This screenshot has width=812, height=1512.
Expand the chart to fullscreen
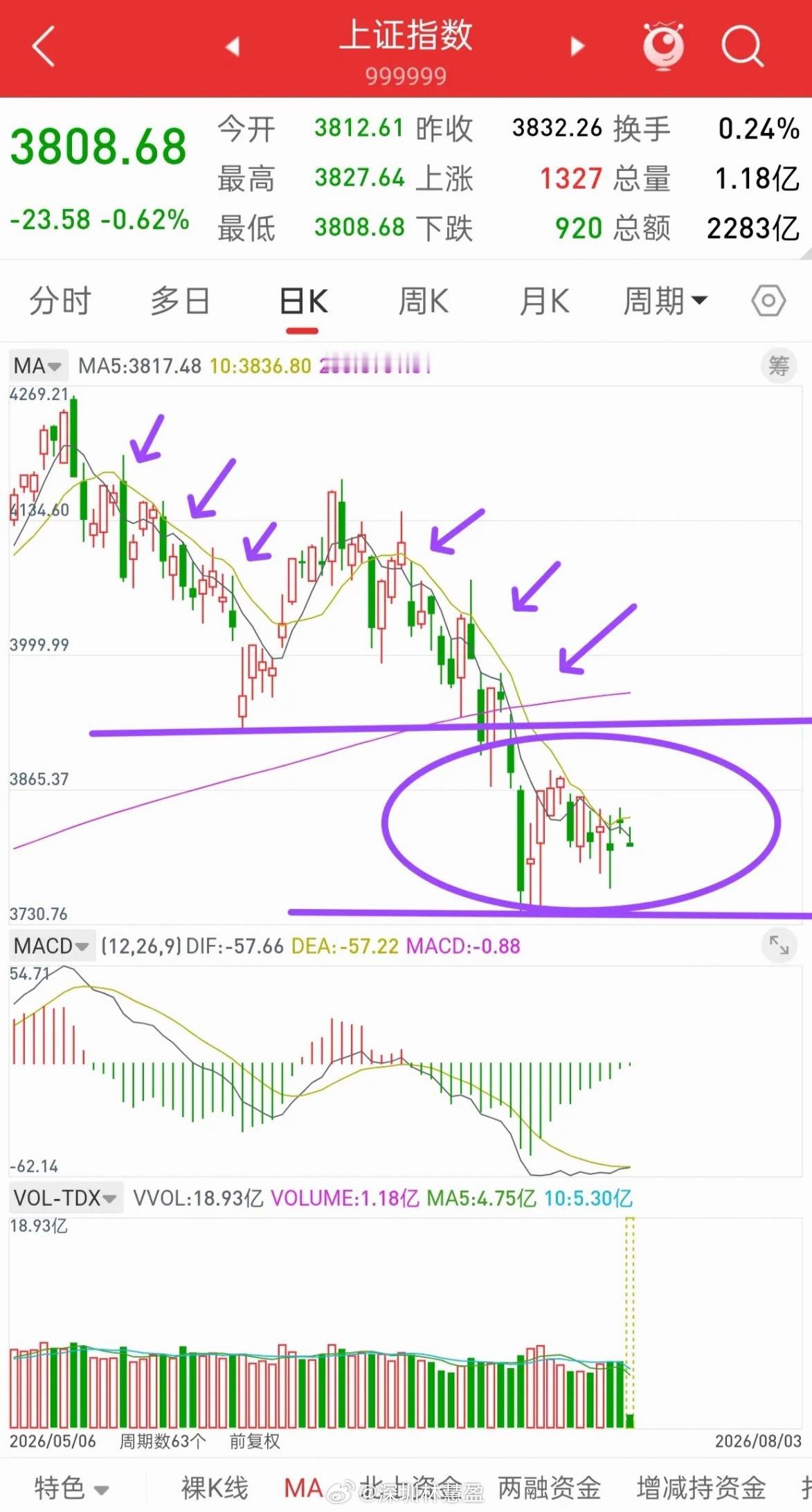pos(779,945)
